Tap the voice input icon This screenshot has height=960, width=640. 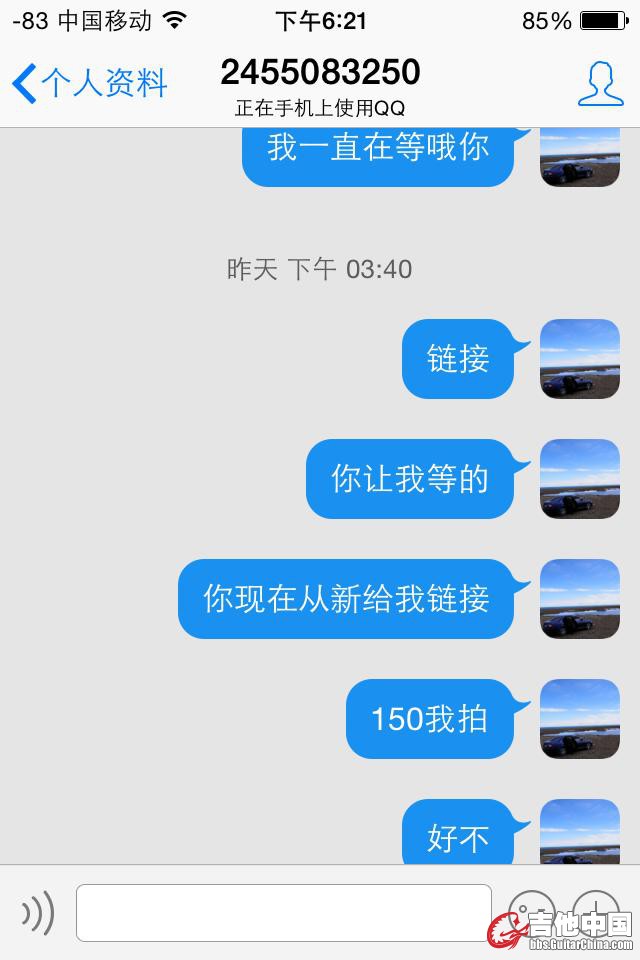click(x=38, y=912)
